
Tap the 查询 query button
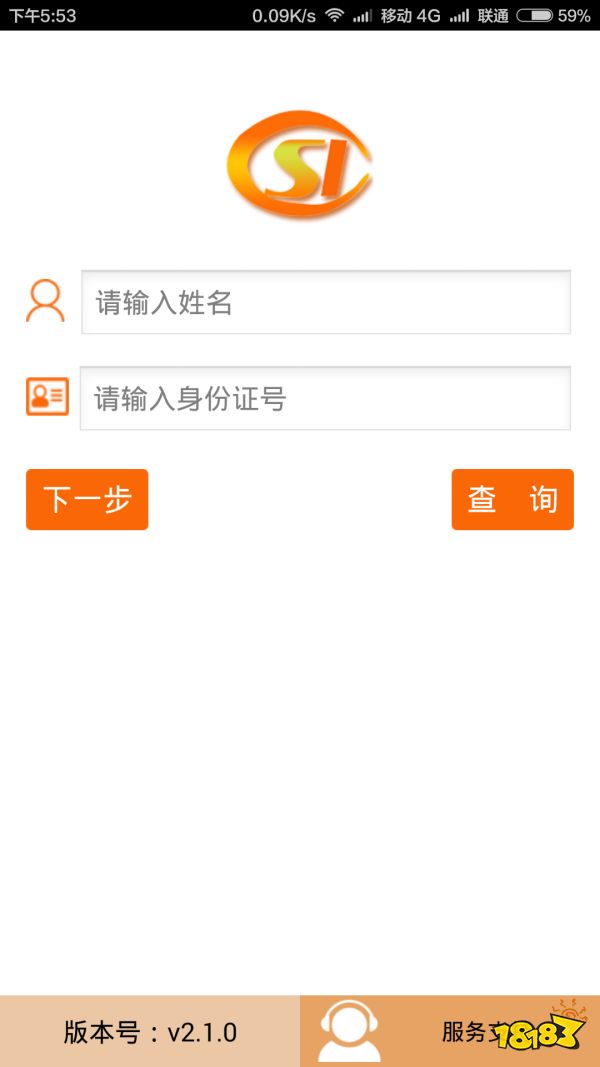coord(512,499)
